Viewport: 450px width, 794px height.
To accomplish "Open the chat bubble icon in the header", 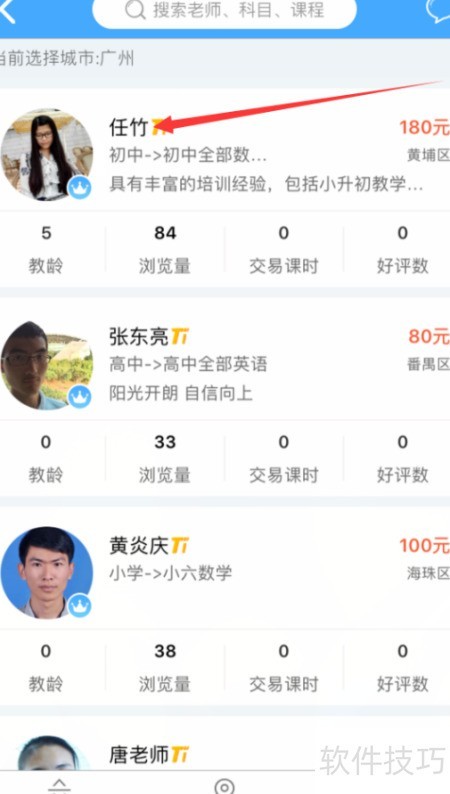I will (438, 10).
